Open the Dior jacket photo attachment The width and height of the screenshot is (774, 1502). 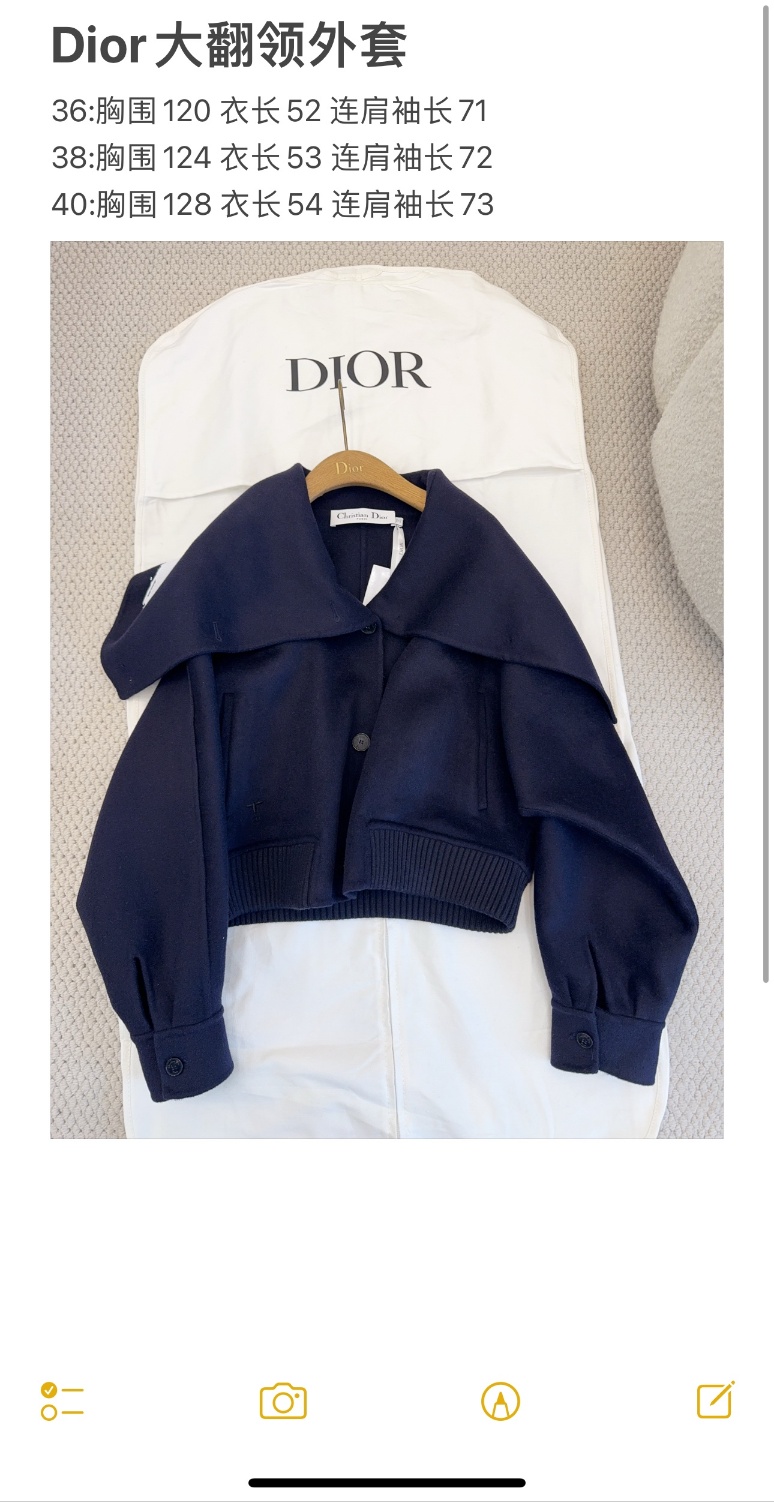click(387, 690)
